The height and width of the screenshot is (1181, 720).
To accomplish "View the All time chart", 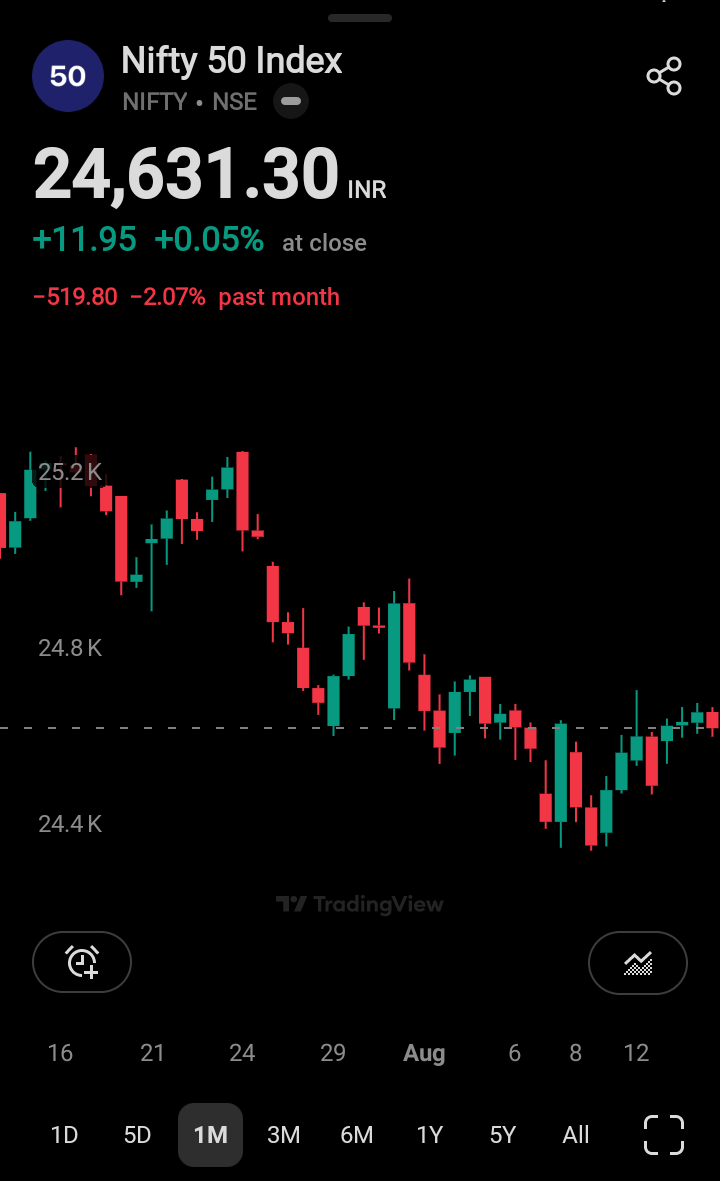I will 576,1135.
